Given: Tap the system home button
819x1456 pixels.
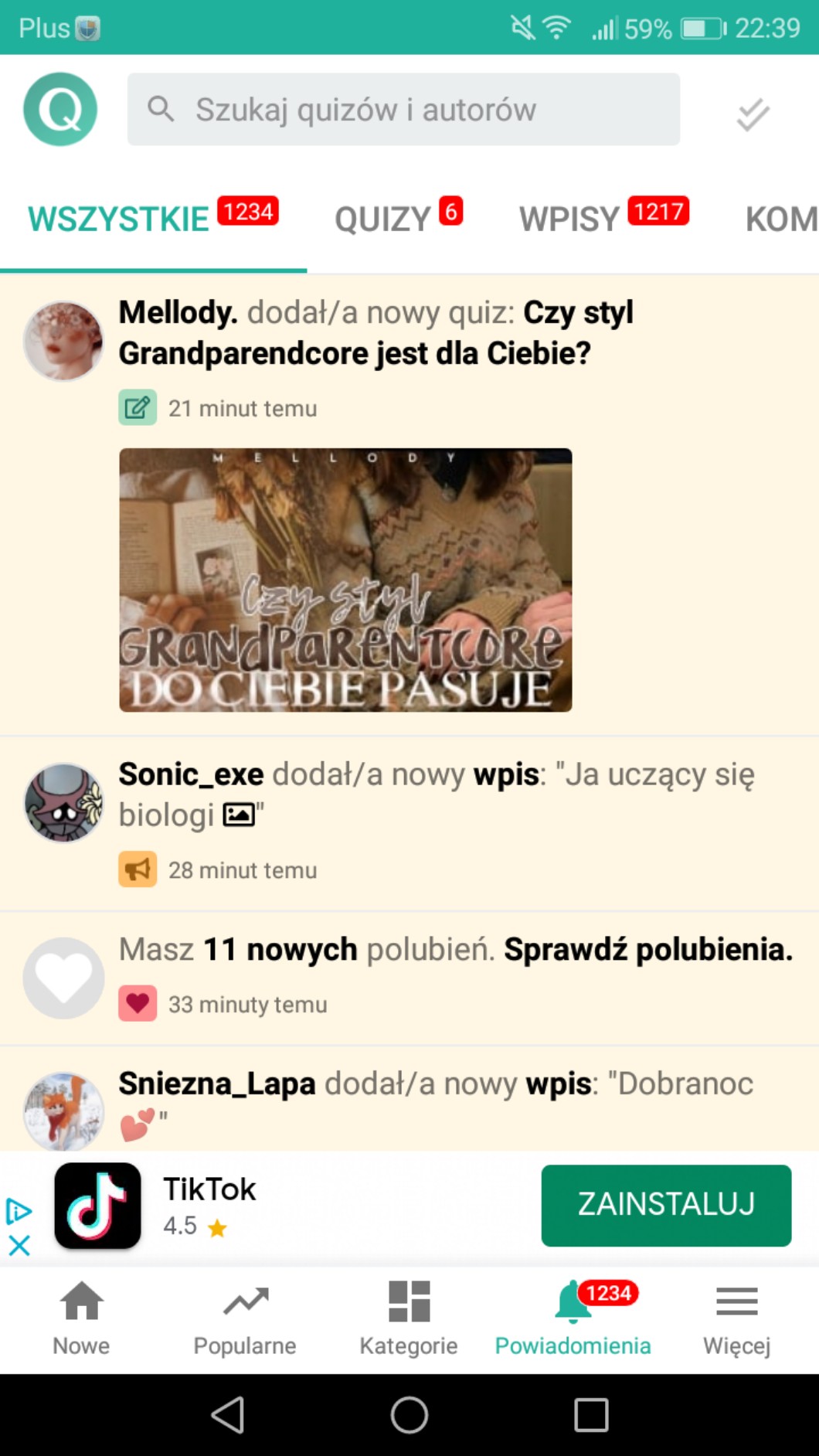Looking at the screenshot, I should [x=409, y=1414].
